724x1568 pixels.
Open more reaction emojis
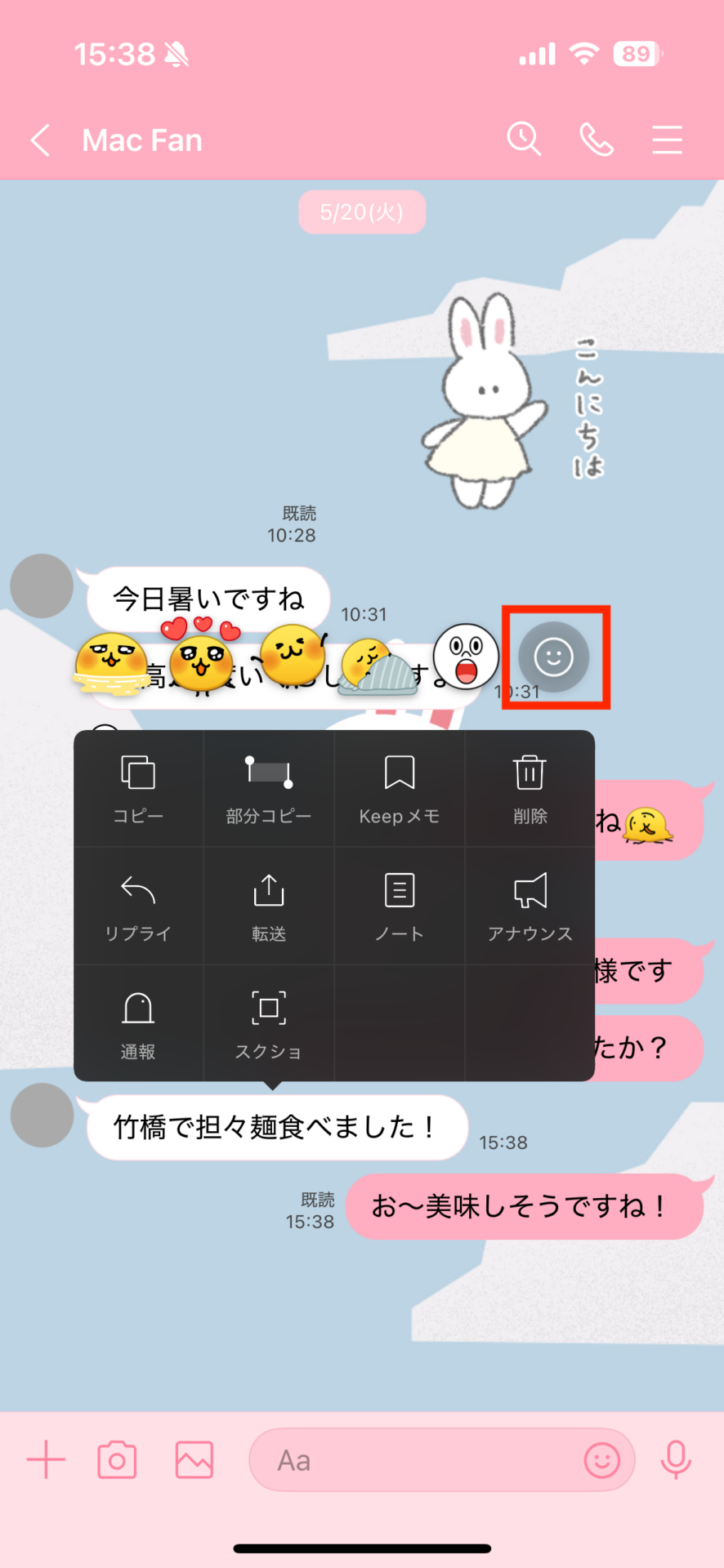(554, 657)
